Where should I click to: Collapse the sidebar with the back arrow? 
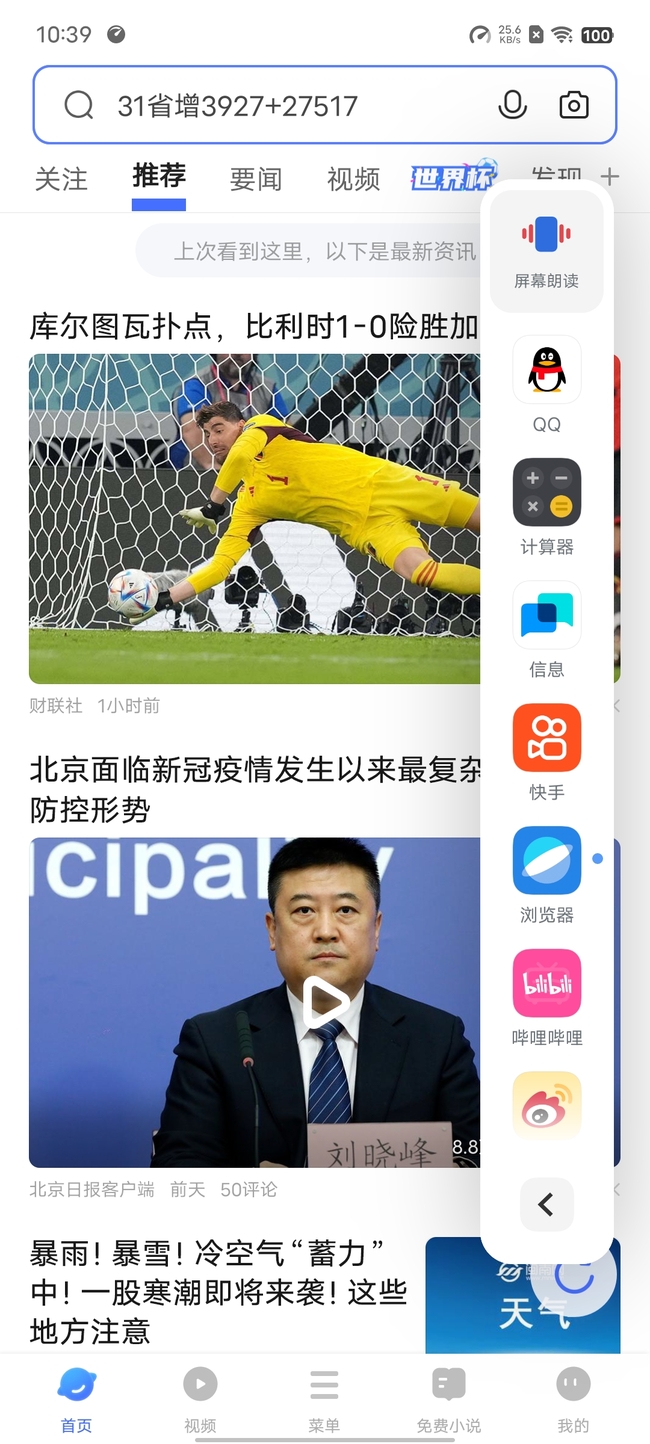pyautogui.click(x=546, y=1205)
